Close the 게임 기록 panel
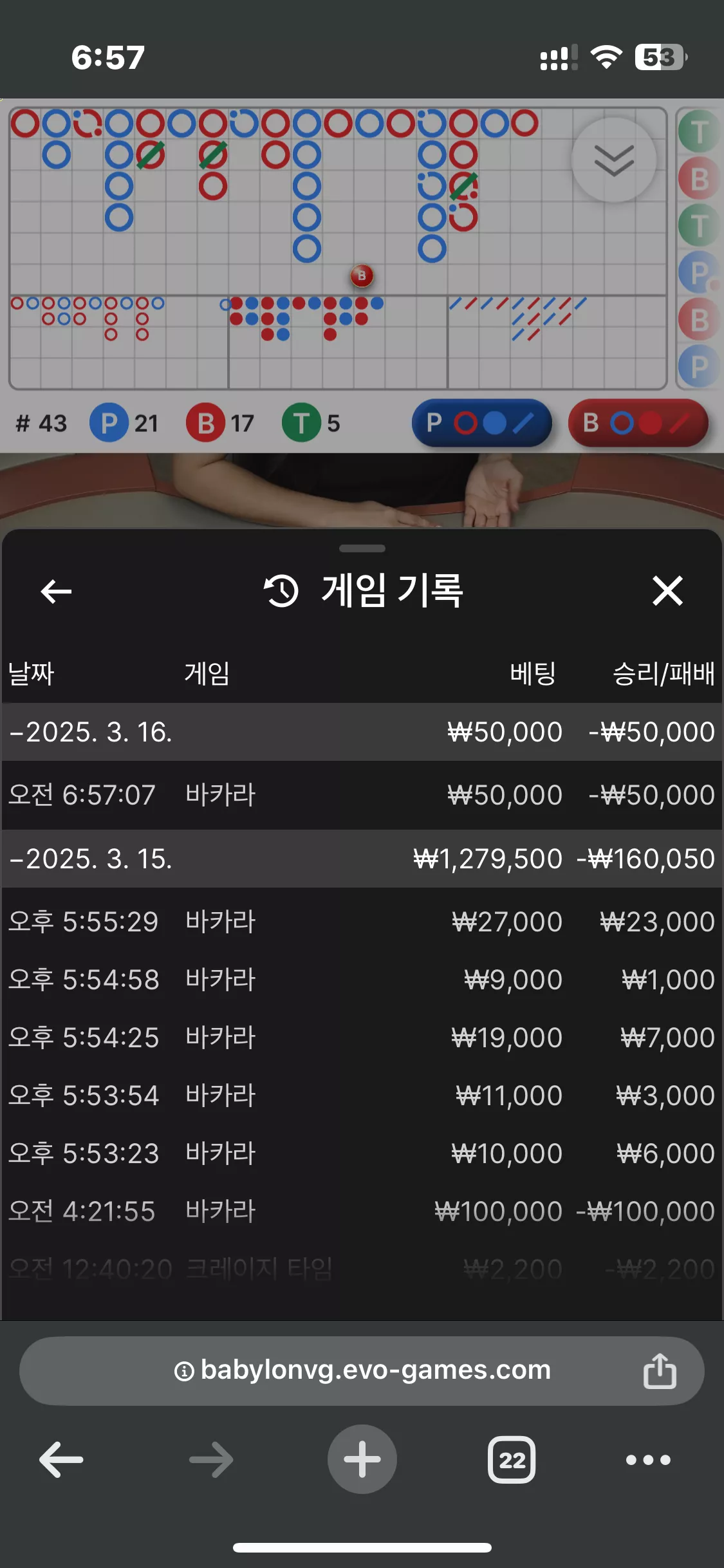 tap(667, 591)
